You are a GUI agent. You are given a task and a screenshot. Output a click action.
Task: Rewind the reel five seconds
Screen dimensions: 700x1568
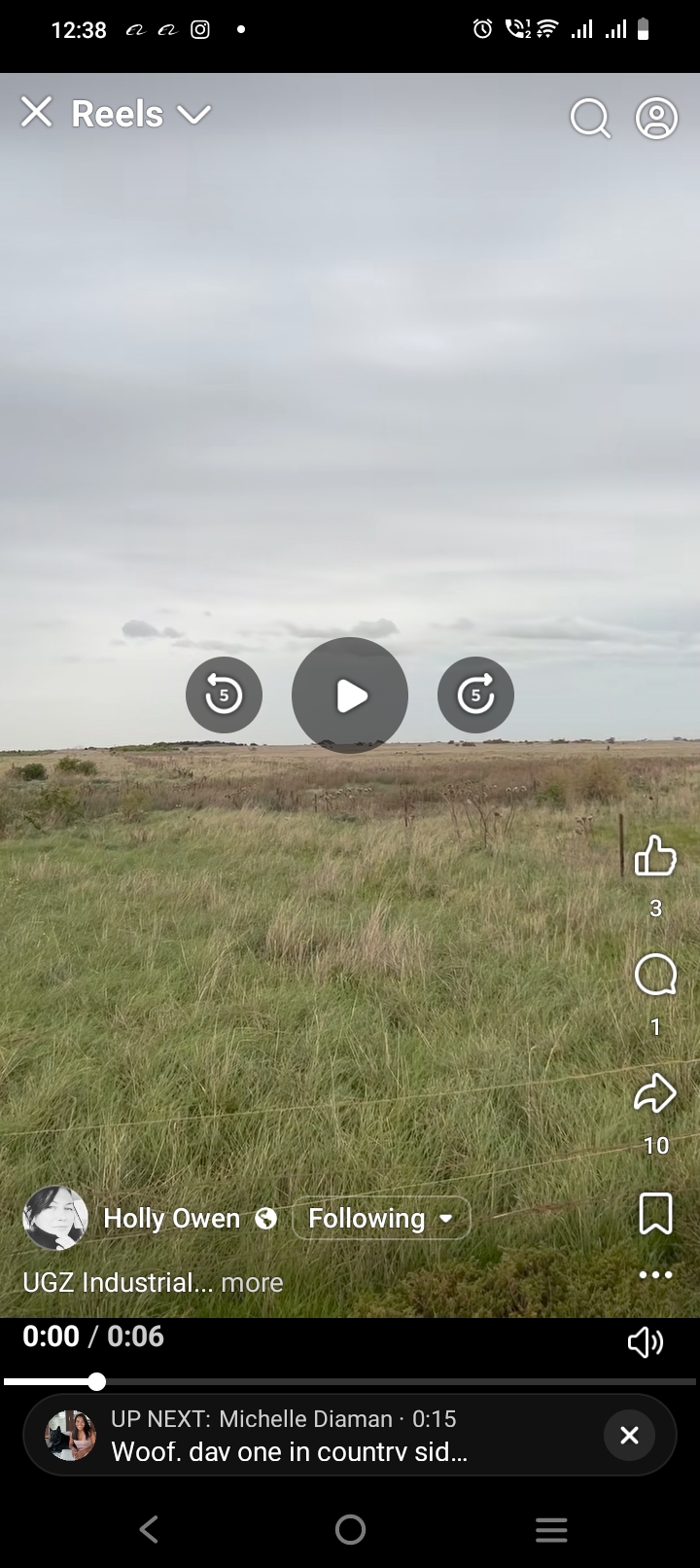[224, 695]
